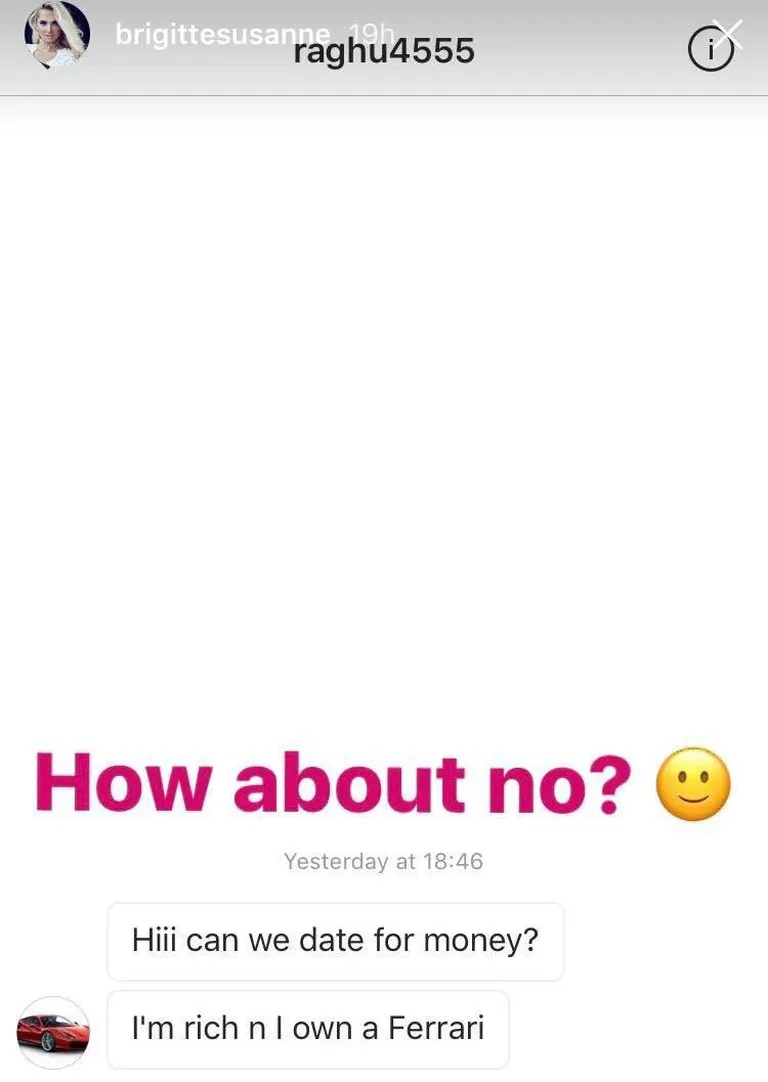Tap the brigittesusanne username
768x1082 pixels.
pyautogui.click(x=222, y=34)
